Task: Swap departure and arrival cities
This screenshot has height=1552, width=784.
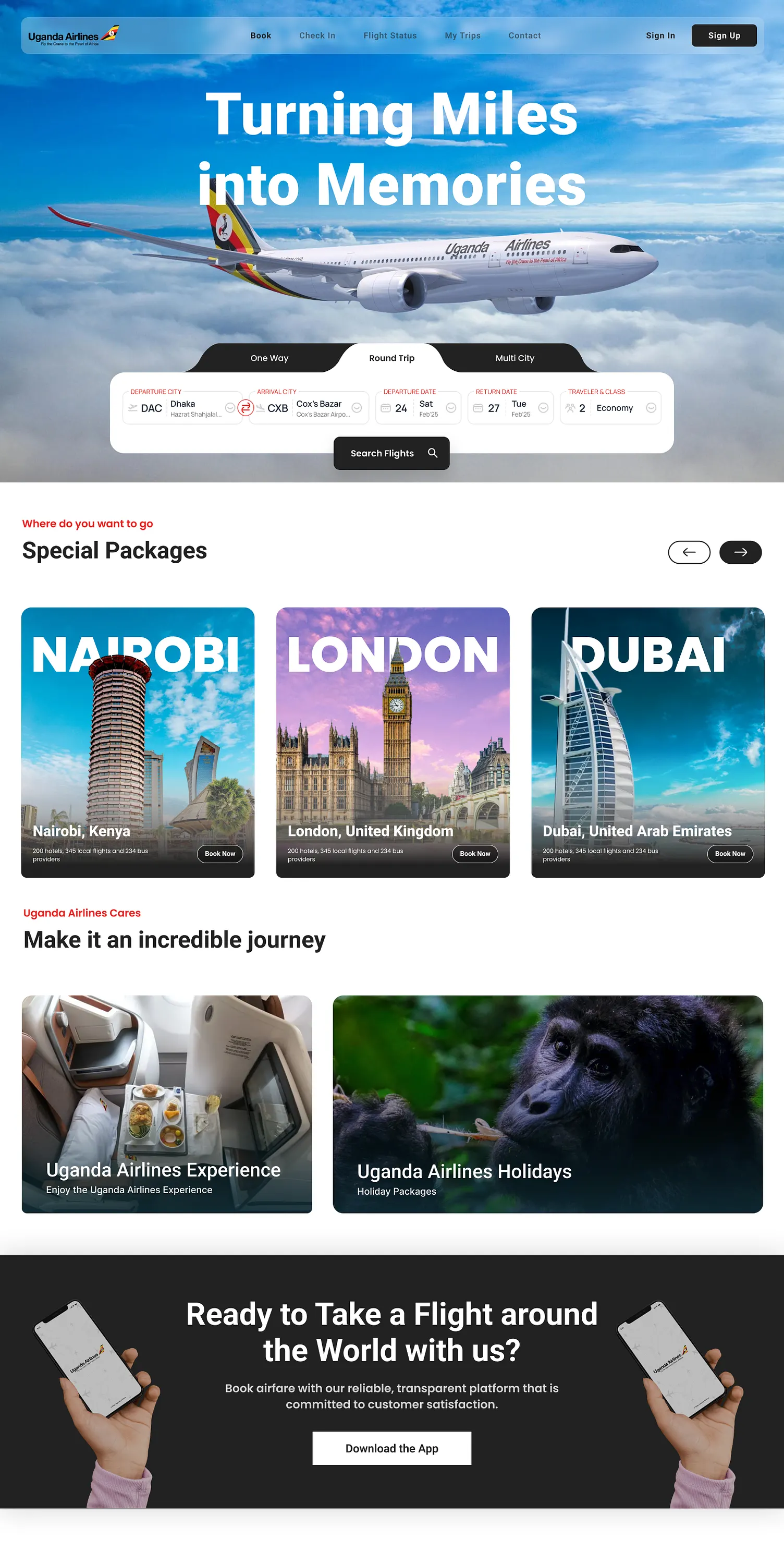Action: click(x=245, y=408)
